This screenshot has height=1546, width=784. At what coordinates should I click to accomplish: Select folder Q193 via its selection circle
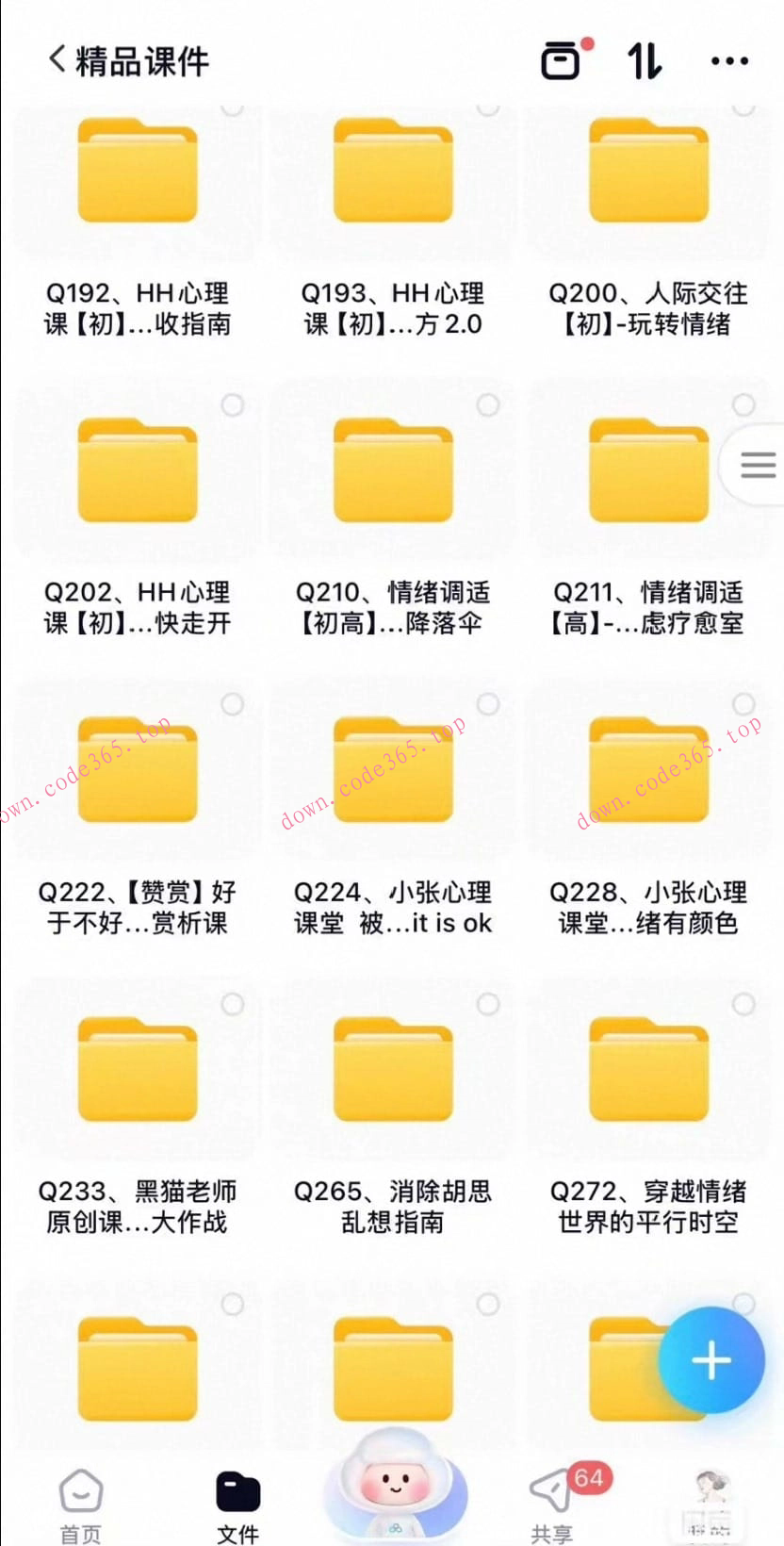coord(486,106)
